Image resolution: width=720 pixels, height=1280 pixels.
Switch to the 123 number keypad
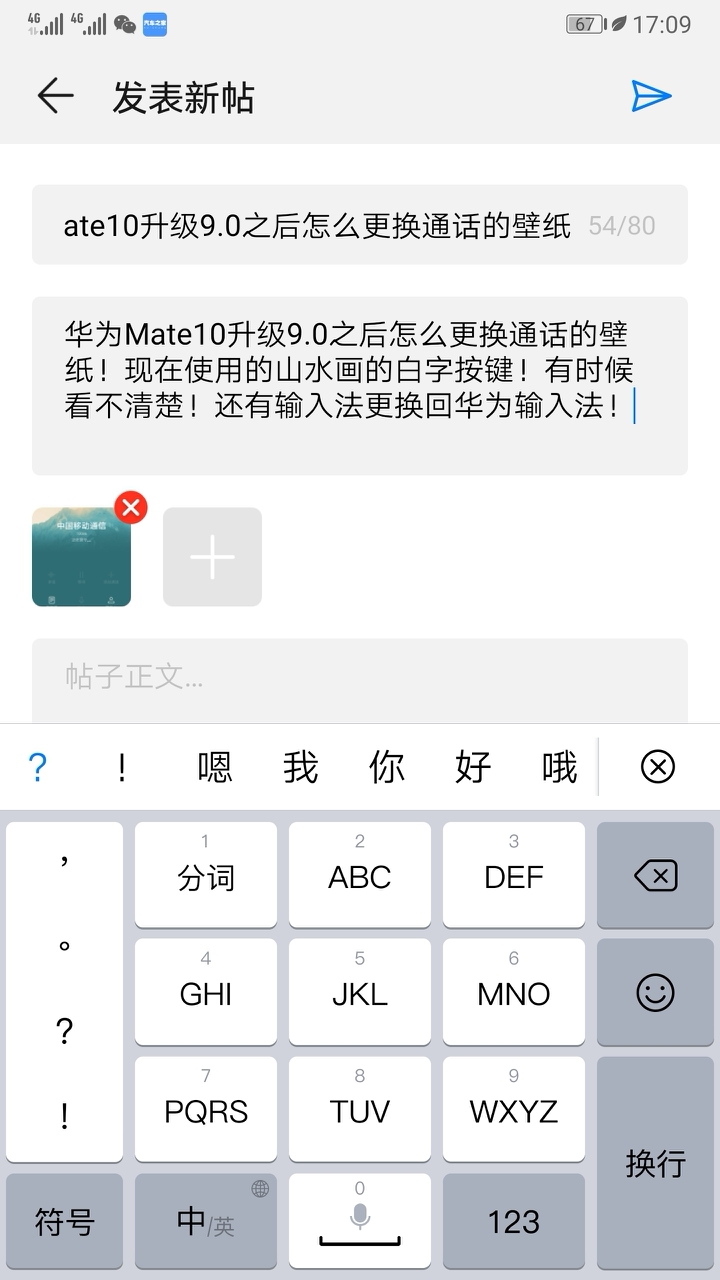513,1221
